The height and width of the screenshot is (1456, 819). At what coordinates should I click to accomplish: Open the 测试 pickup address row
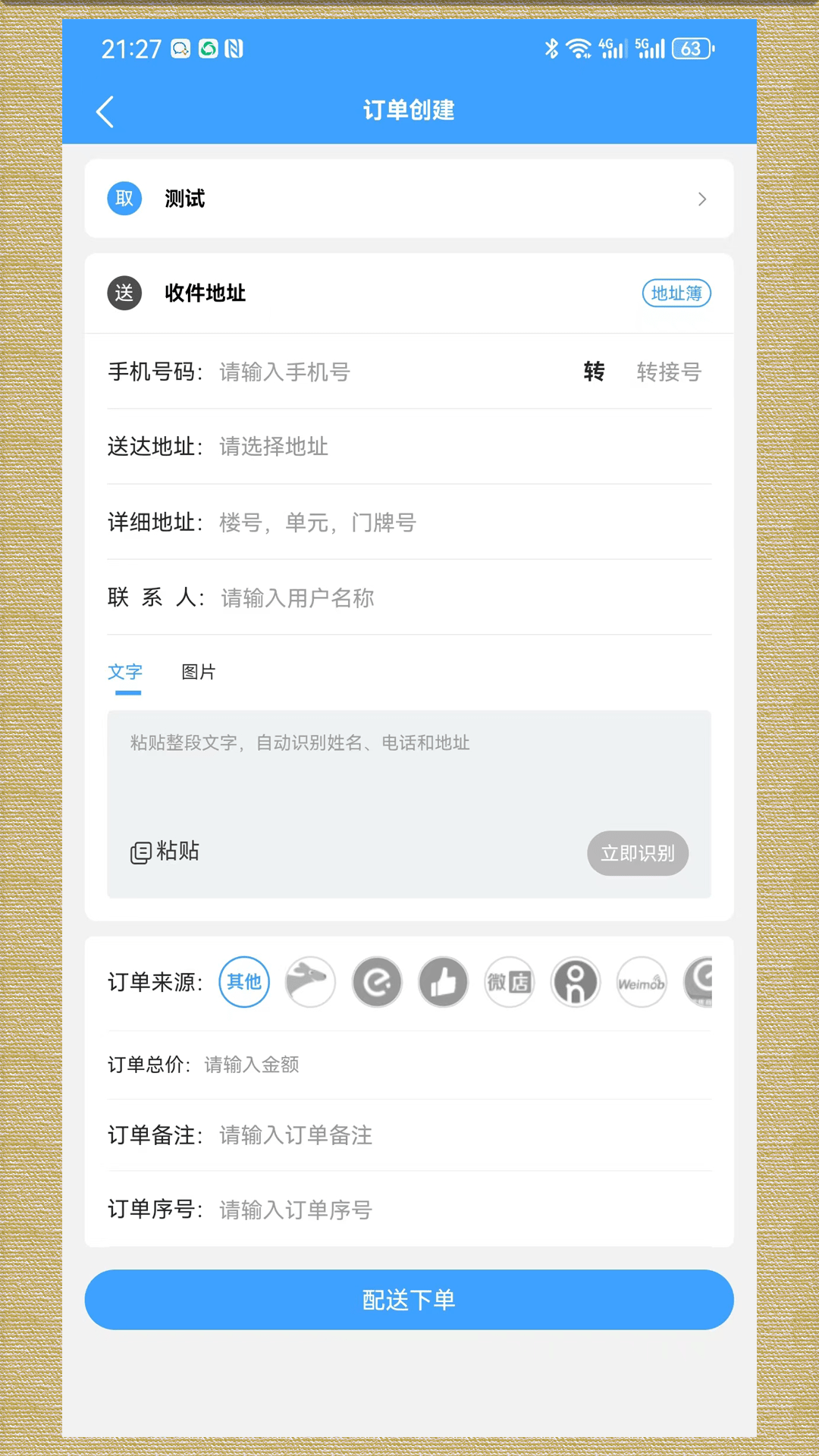[409, 199]
